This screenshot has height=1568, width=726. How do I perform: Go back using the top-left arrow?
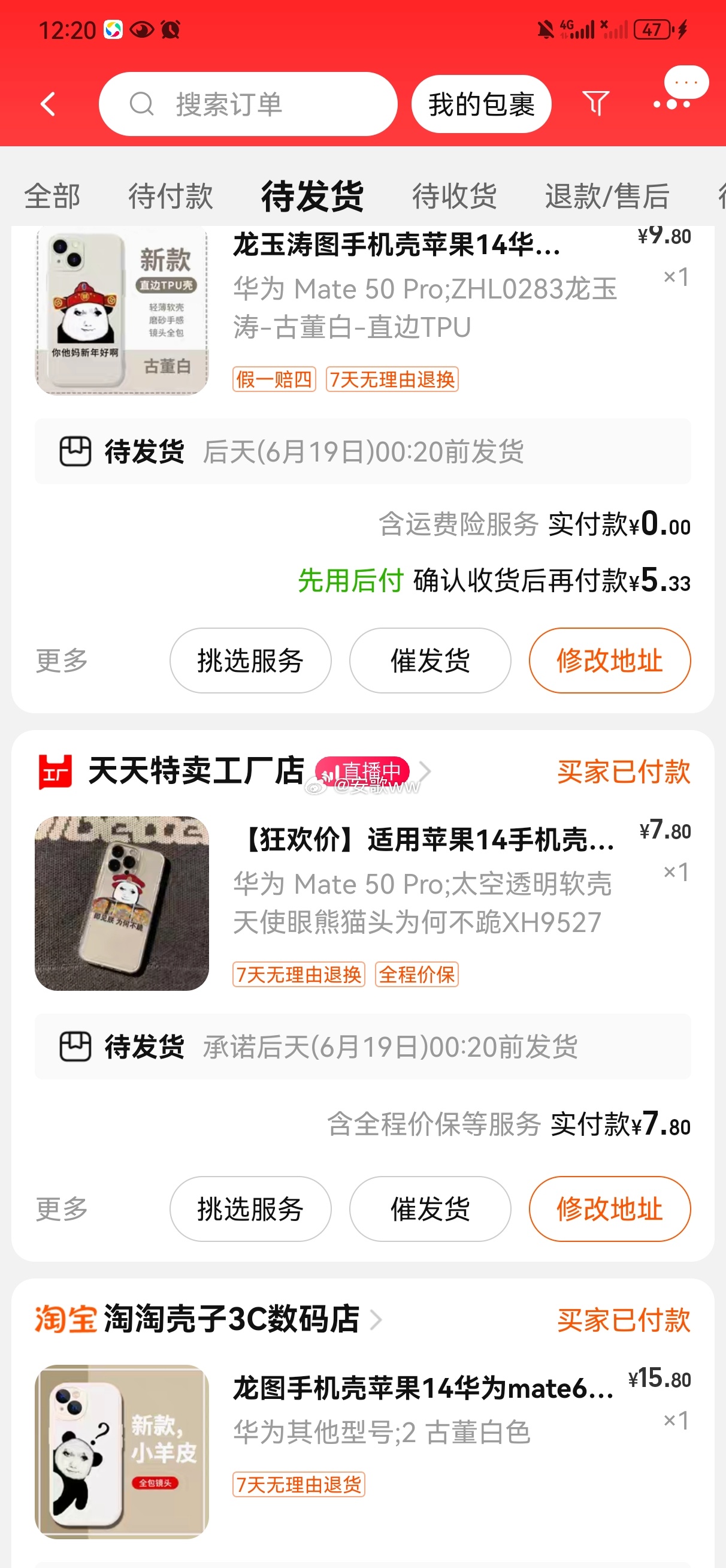click(47, 104)
